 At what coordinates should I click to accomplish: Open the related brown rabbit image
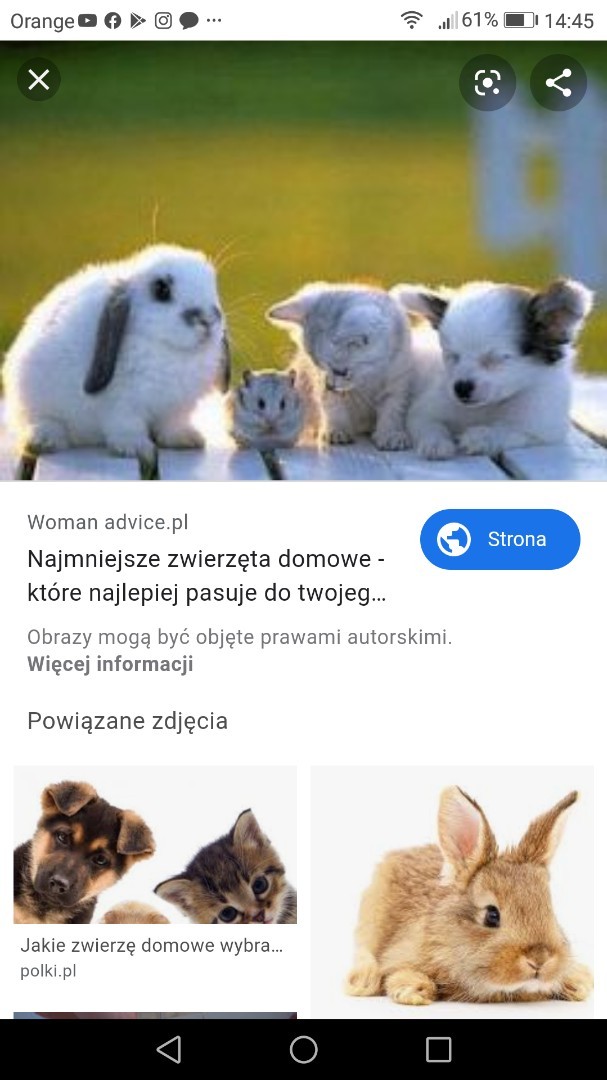click(x=452, y=890)
